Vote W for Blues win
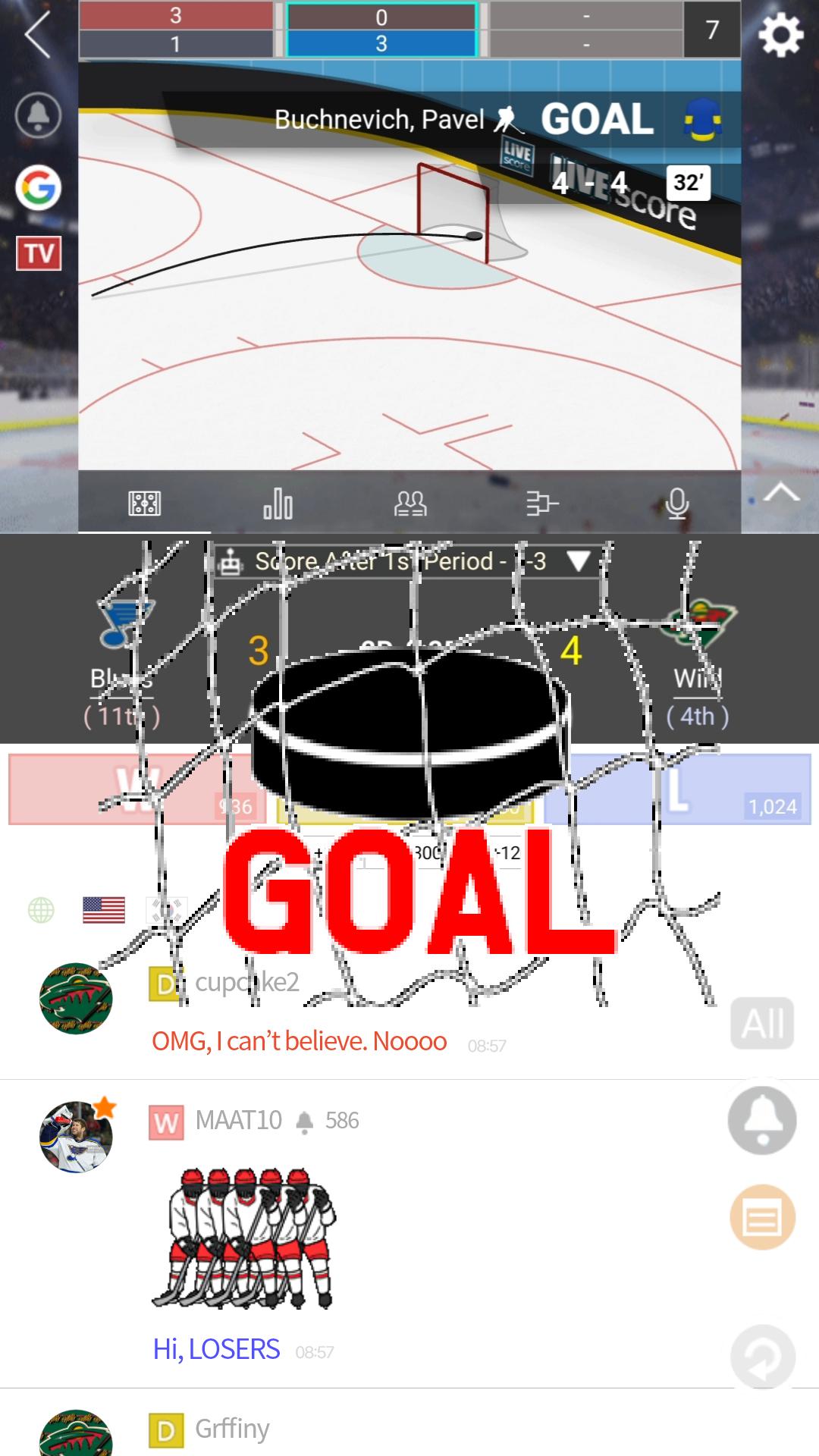 (135, 789)
